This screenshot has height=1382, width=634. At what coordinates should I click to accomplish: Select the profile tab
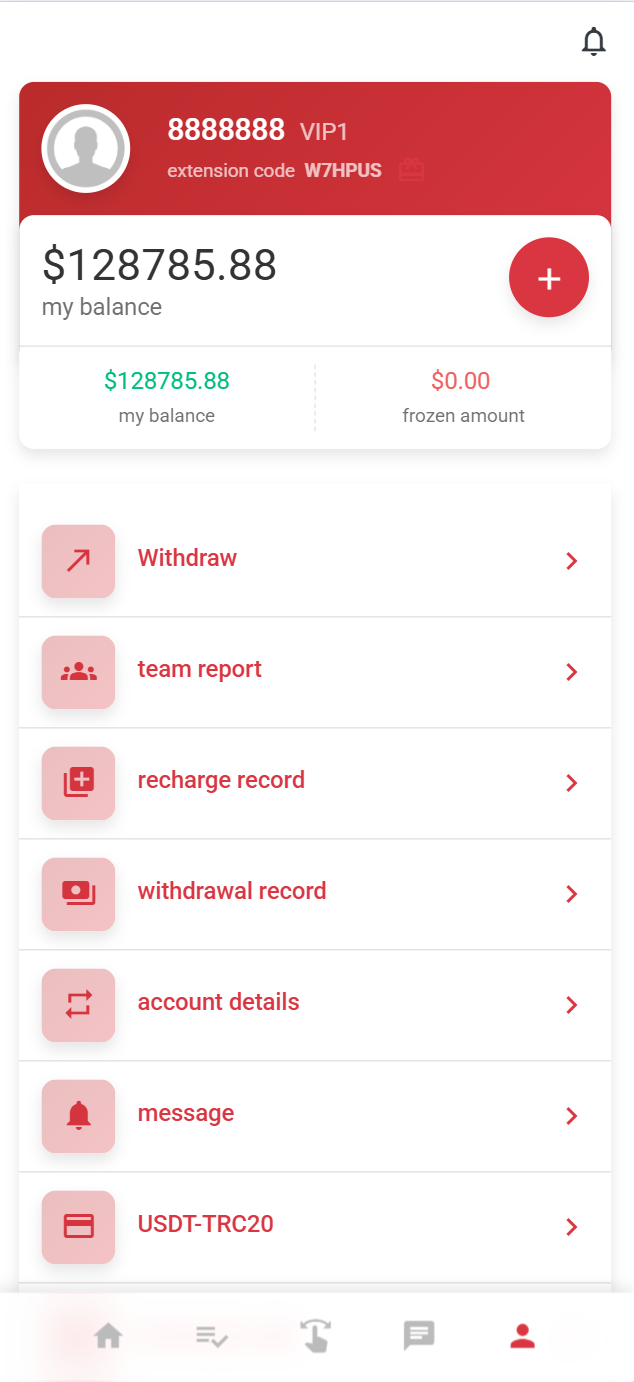(x=523, y=1336)
